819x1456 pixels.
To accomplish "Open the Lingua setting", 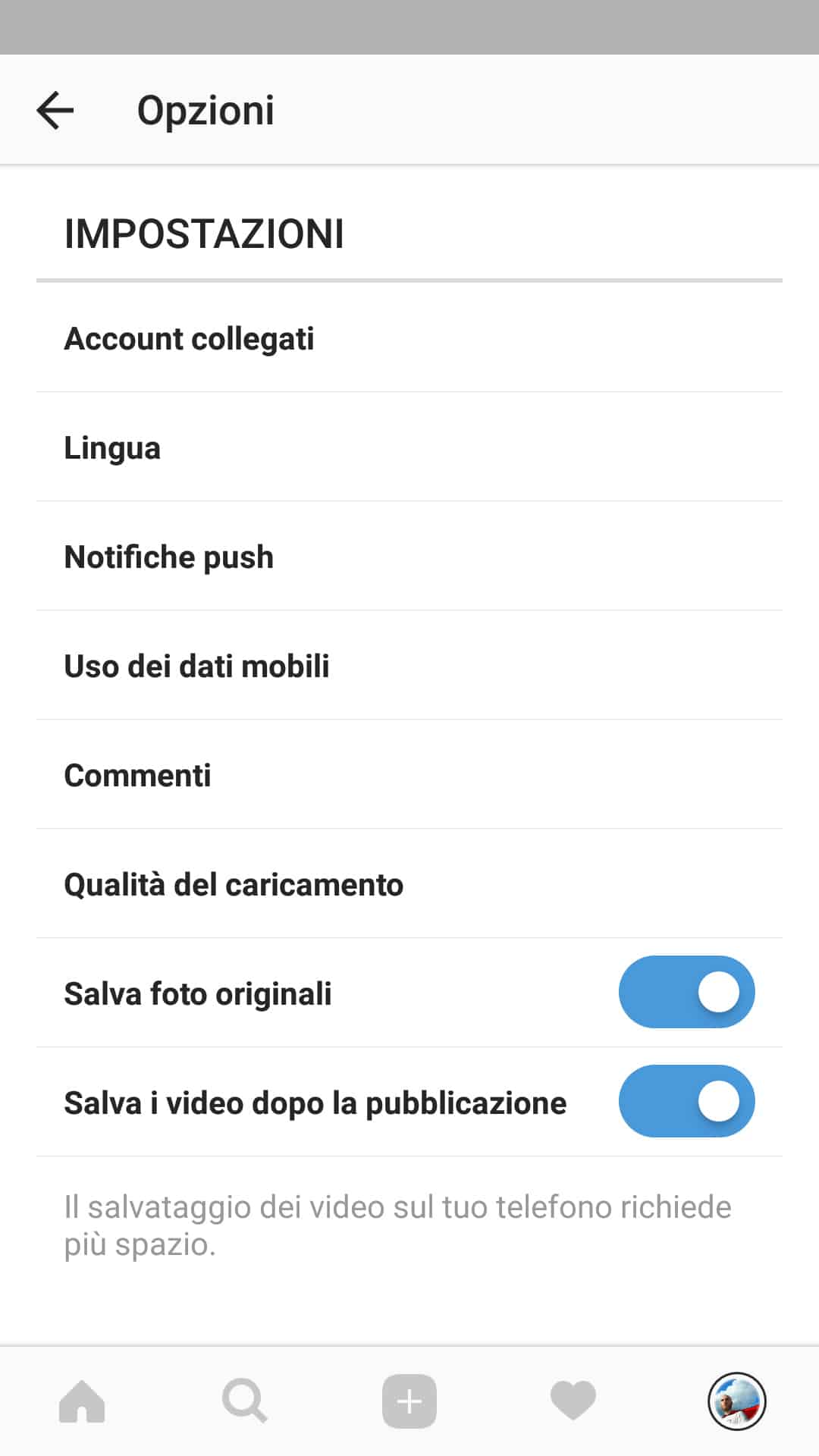I will pos(112,447).
